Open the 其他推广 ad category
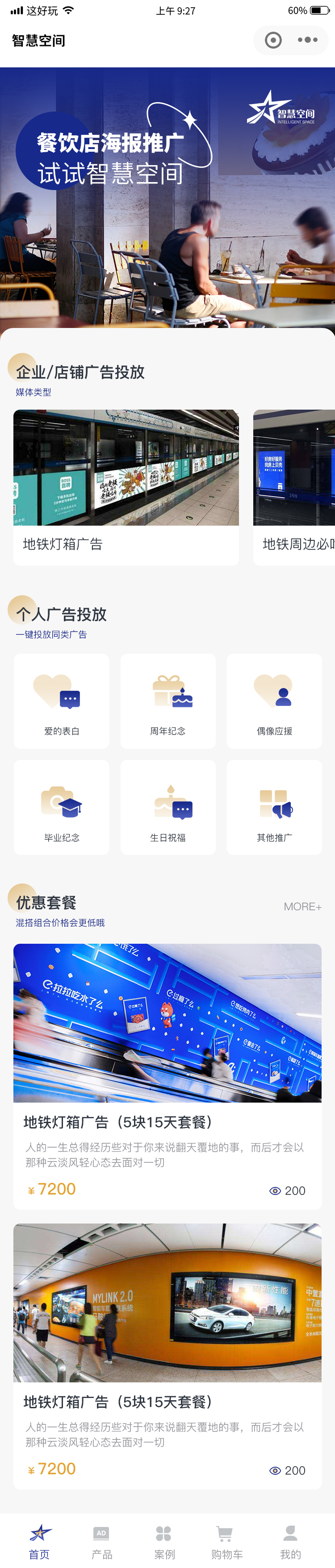 pyautogui.click(x=274, y=807)
